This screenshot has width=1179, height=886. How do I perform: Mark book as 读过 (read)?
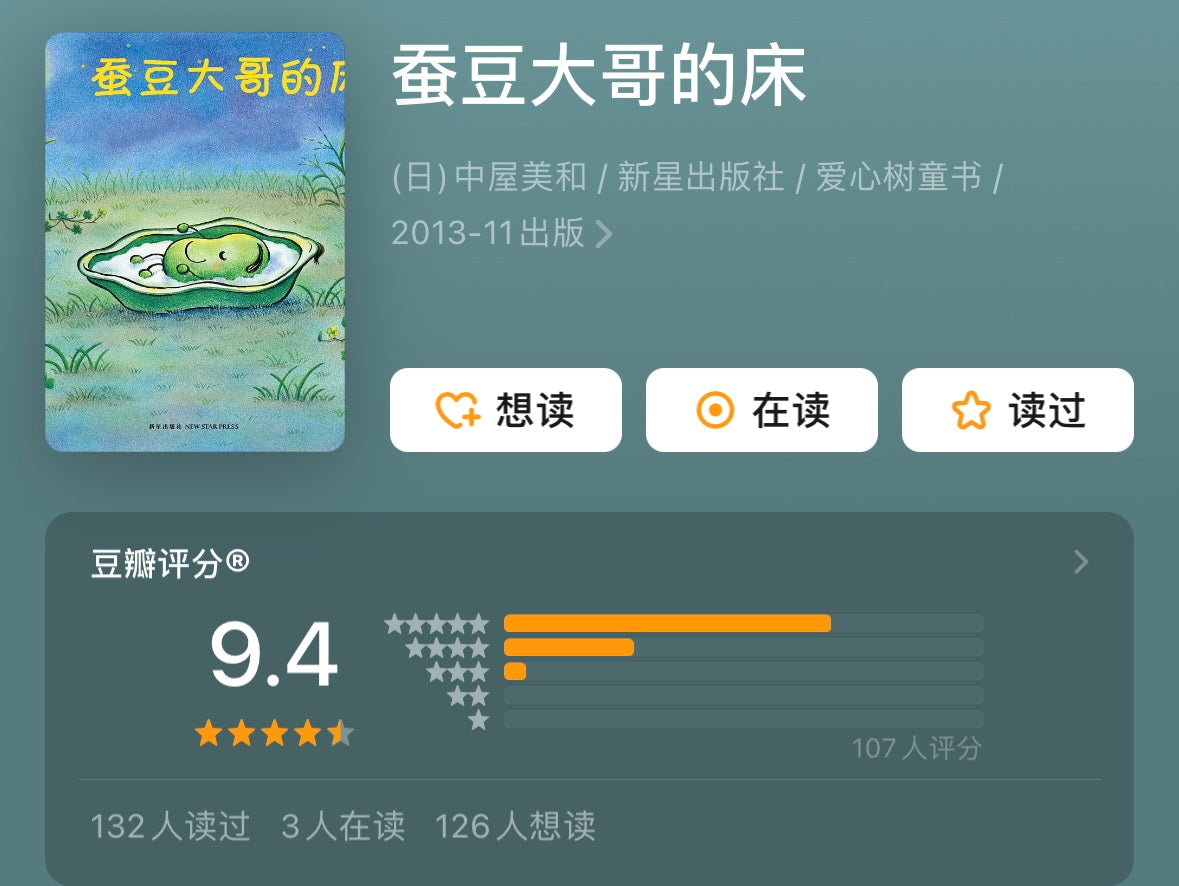coord(1017,410)
